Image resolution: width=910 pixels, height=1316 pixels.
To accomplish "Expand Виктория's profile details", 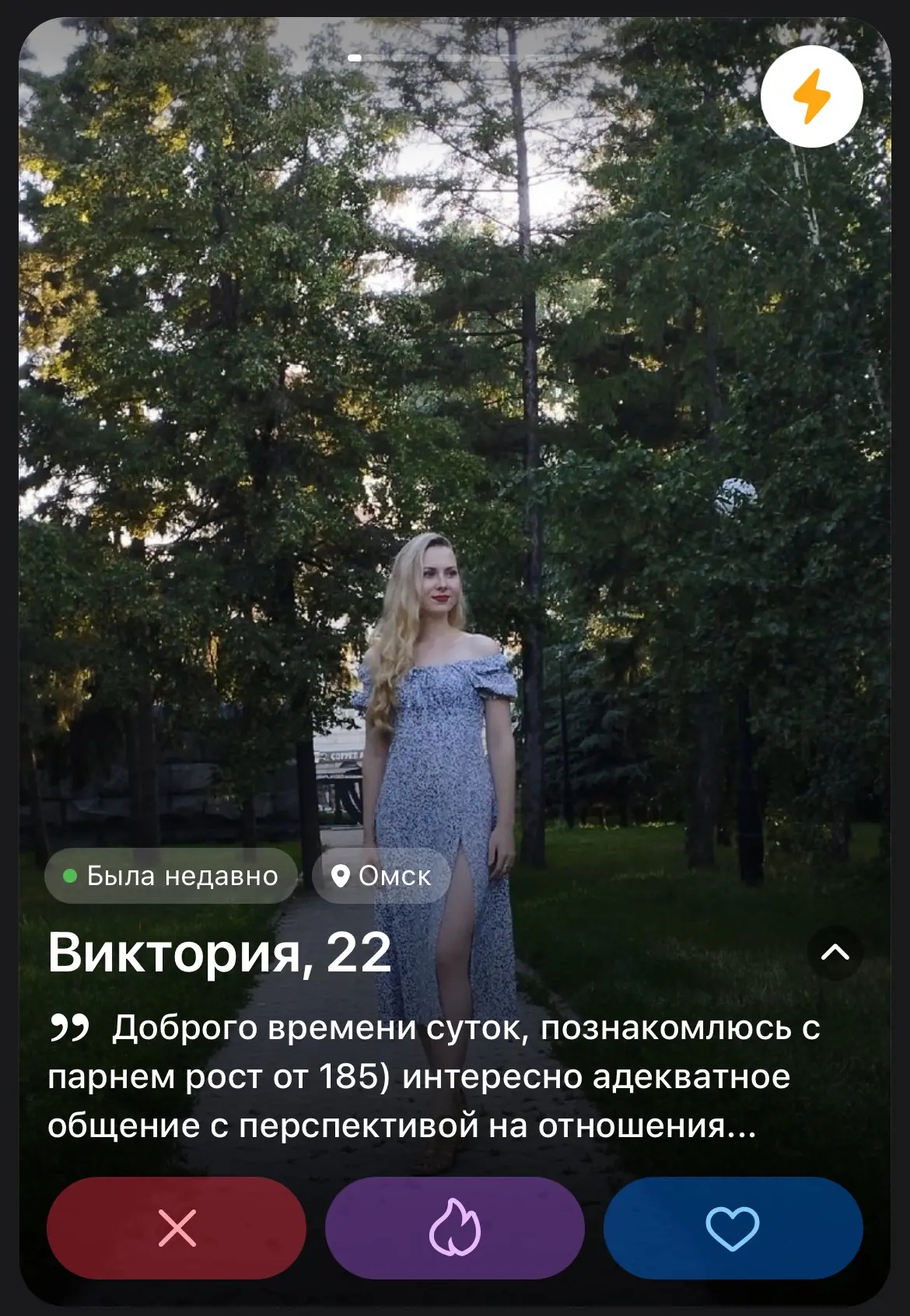I will click(835, 952).
